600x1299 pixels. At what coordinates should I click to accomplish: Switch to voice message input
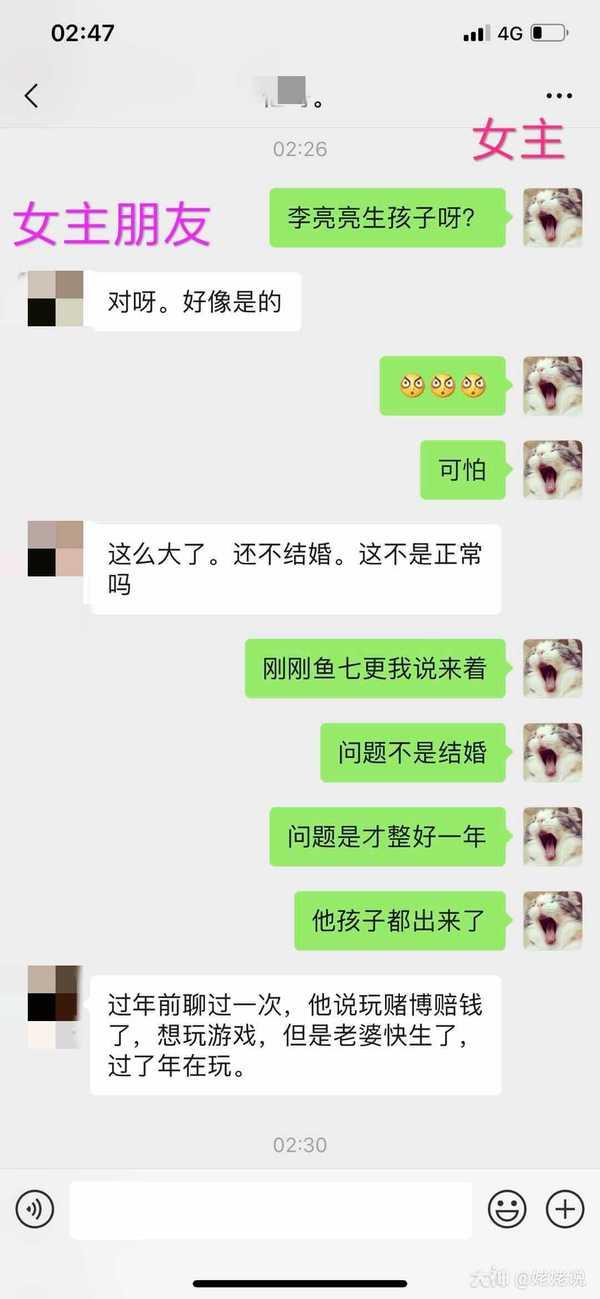35,1210
